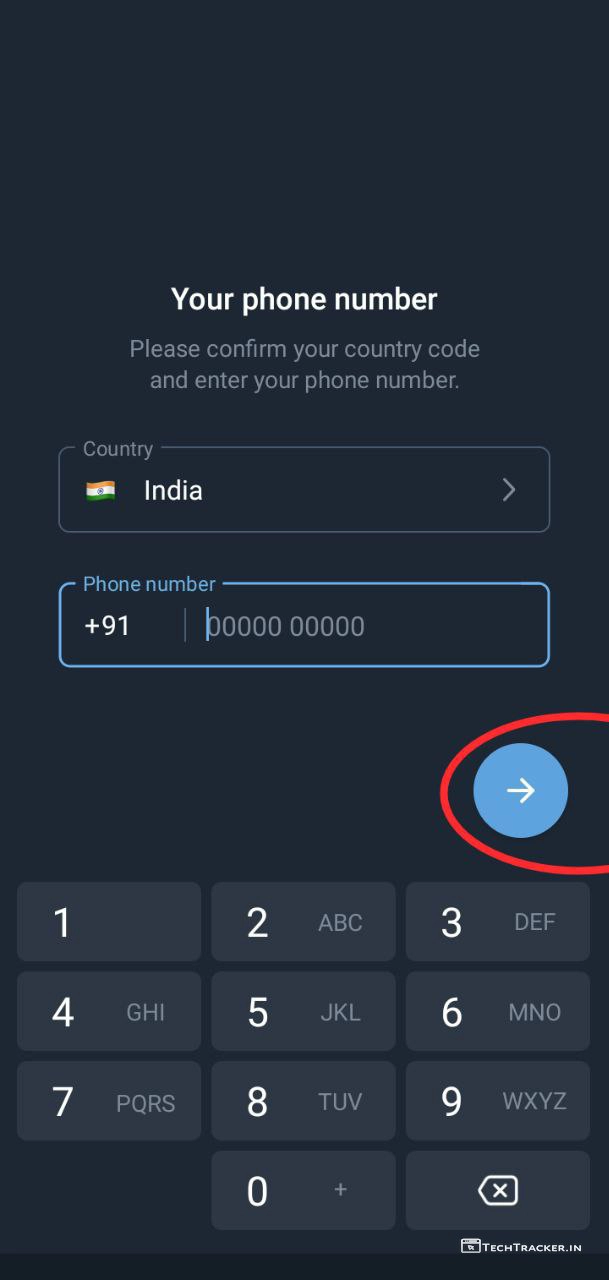
Task: Tap the 5 JKL key
Action: click(x=303, y=1012)
